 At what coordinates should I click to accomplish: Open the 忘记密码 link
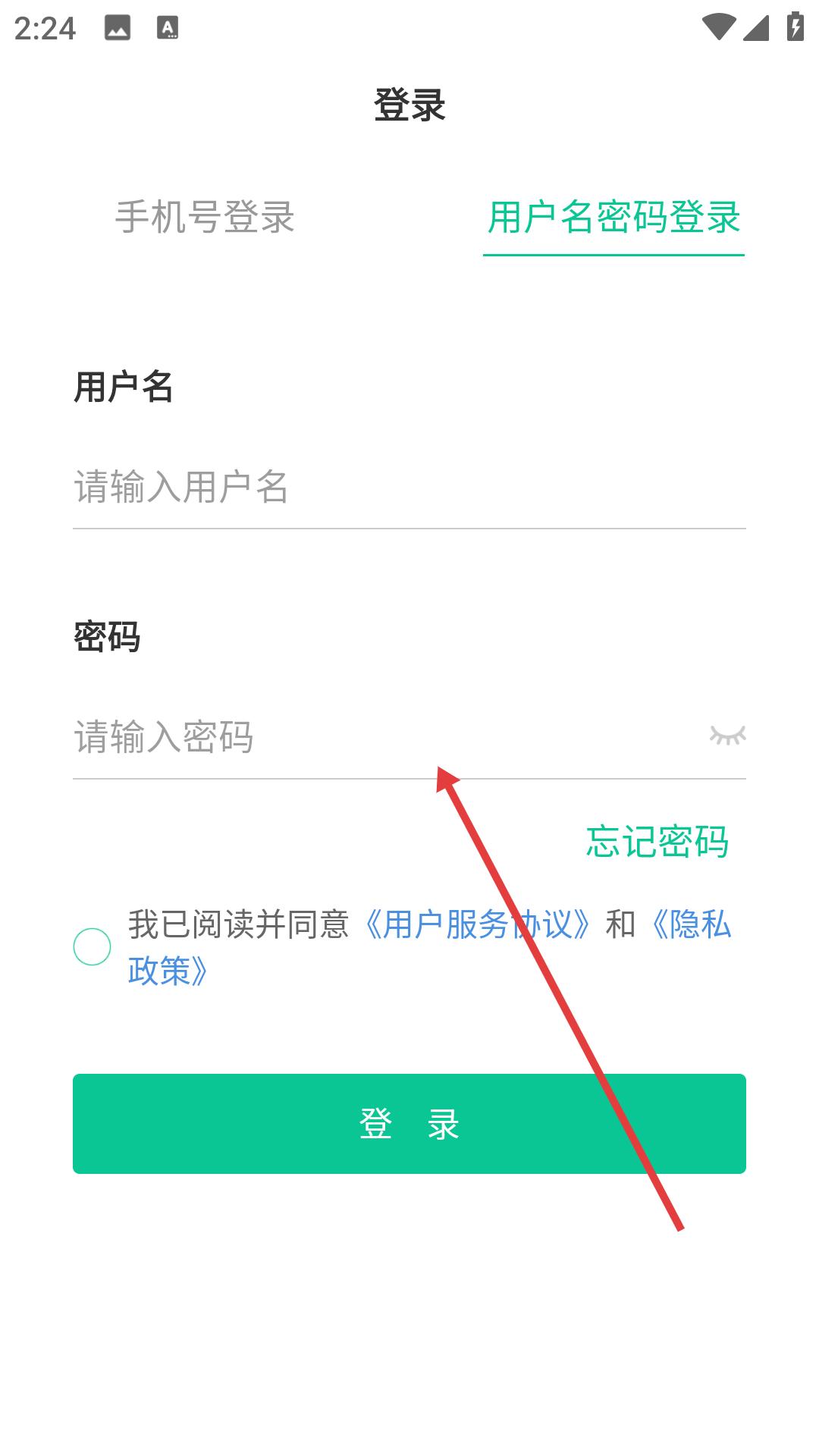tap(657, 842)
